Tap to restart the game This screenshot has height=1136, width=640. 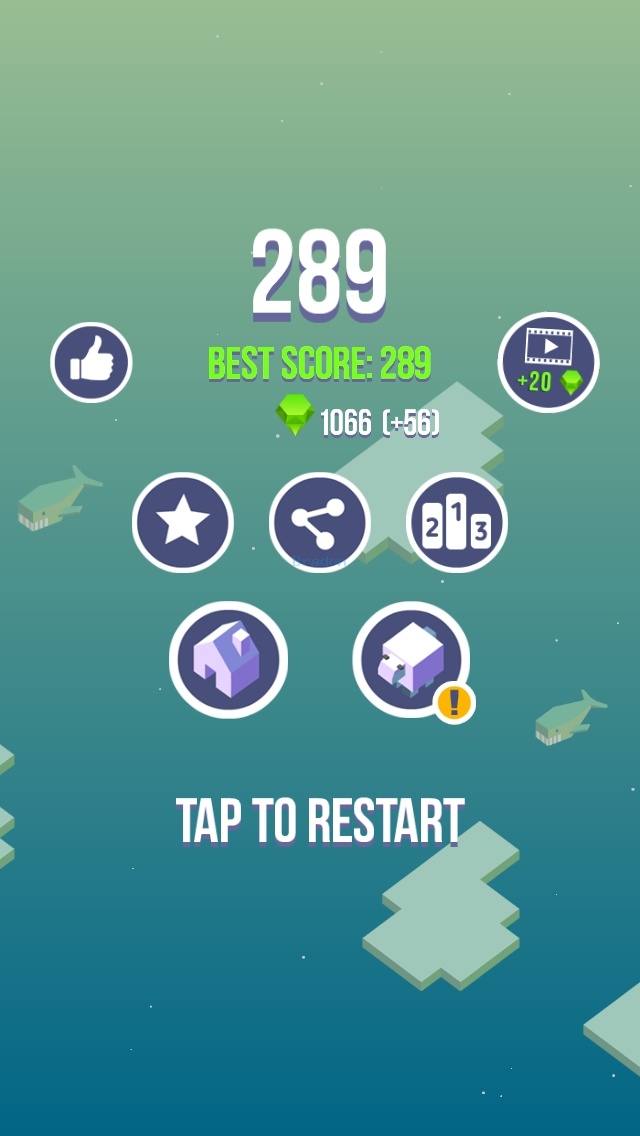pyautogui.click(x=320, y=822)
